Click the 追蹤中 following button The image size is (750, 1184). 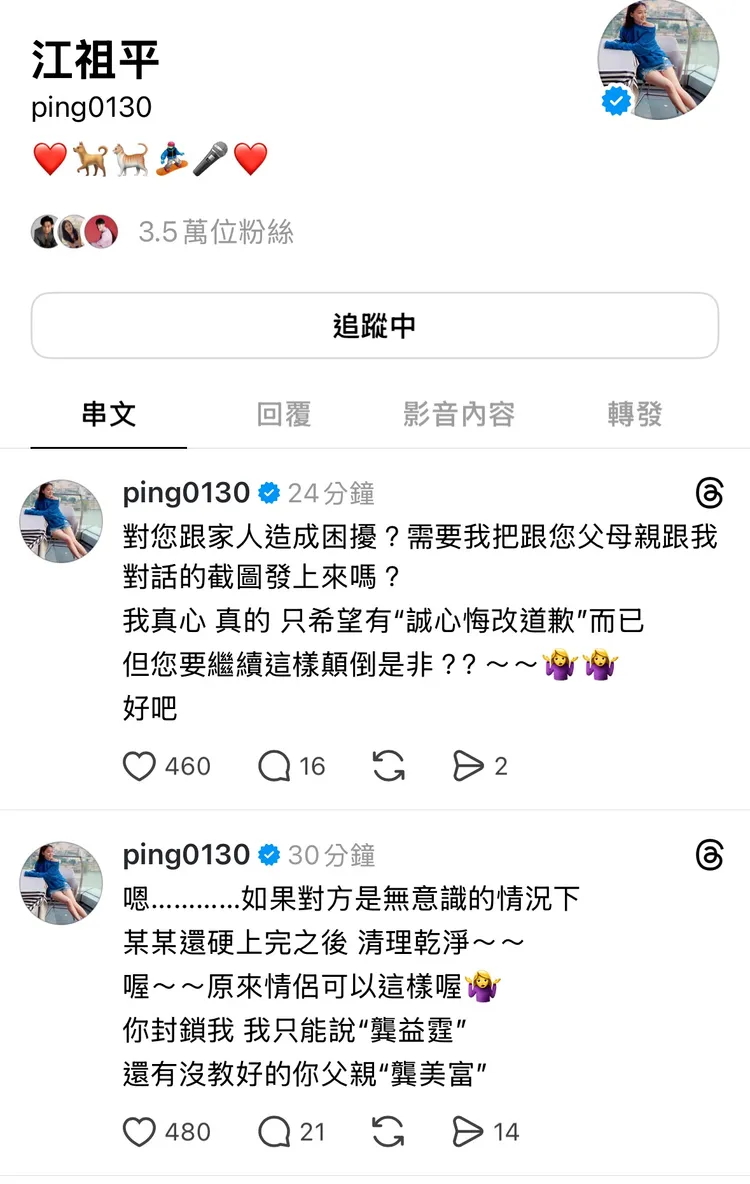point(375,324)
